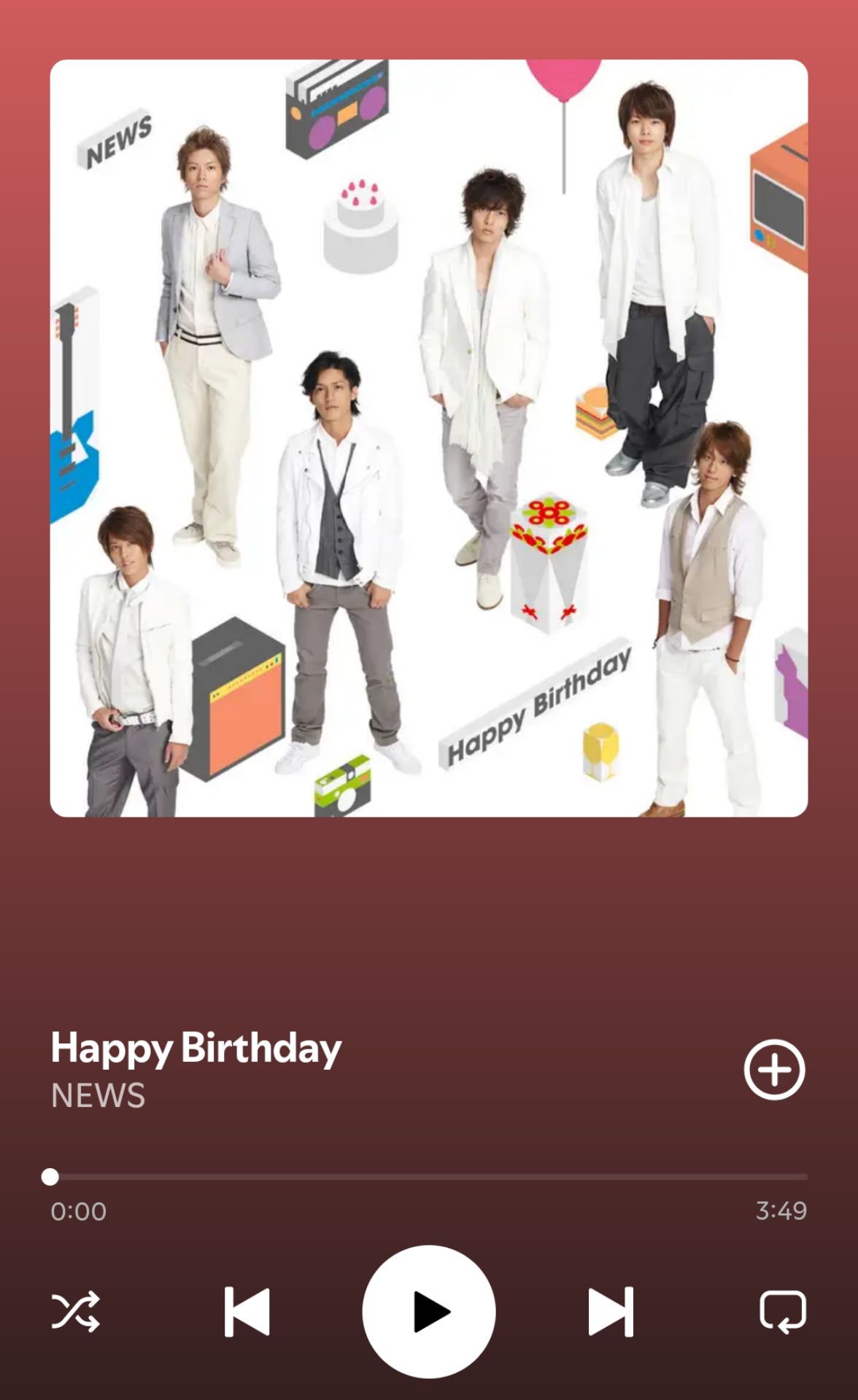858x1400 pixels.
Task: Play the song Happy Birthday
Action: coord(429,1312)
